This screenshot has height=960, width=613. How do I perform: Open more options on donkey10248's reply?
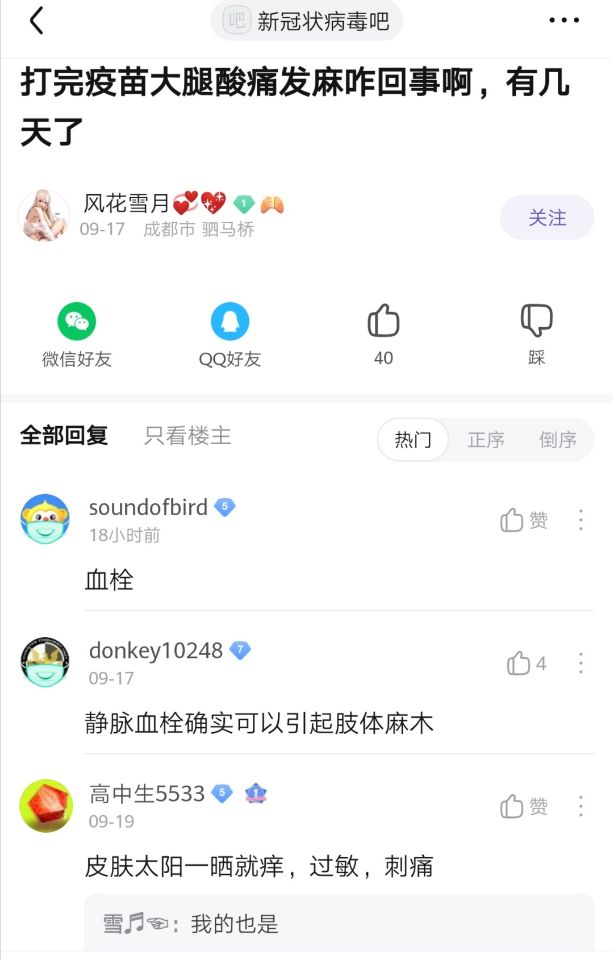(x=581, y=663)
